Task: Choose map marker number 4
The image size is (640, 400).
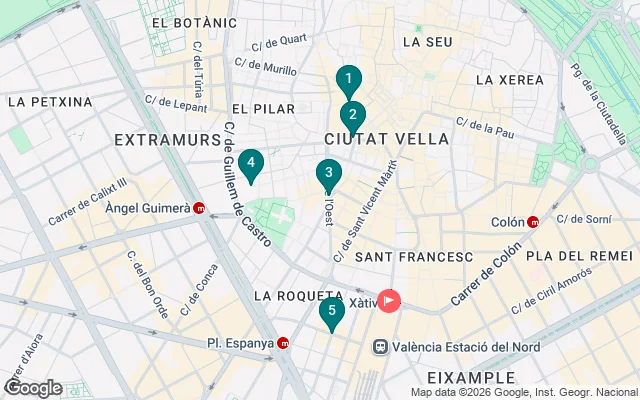Action: coord(251,163)
